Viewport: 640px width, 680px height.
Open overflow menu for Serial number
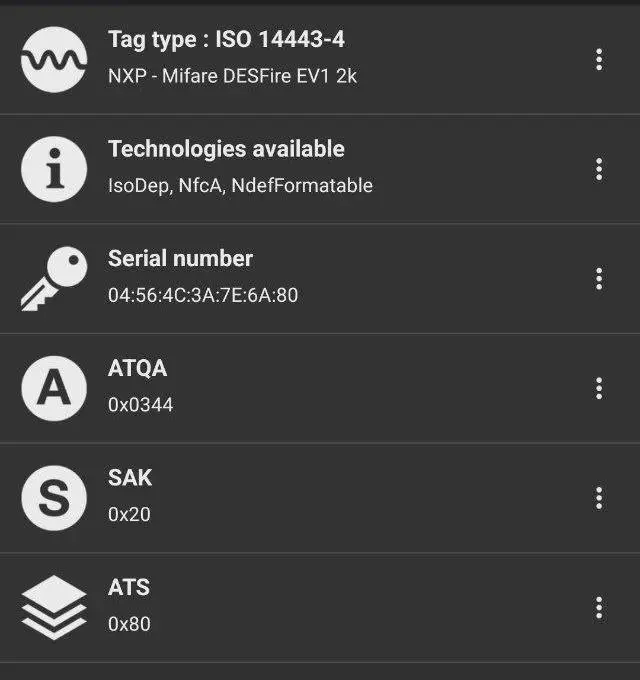pos(599,278)
